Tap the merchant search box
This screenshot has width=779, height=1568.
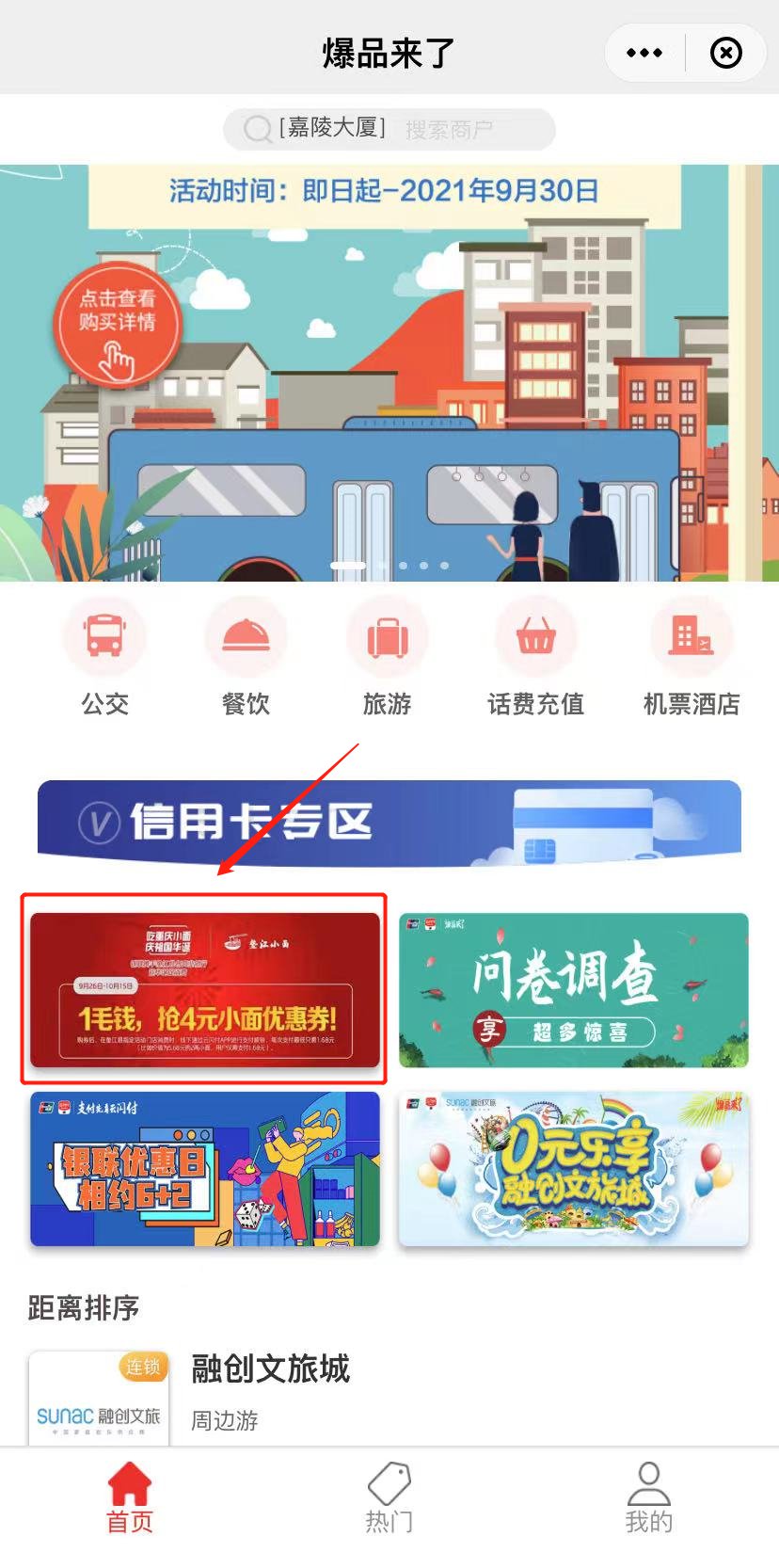(x=389, y=129)
